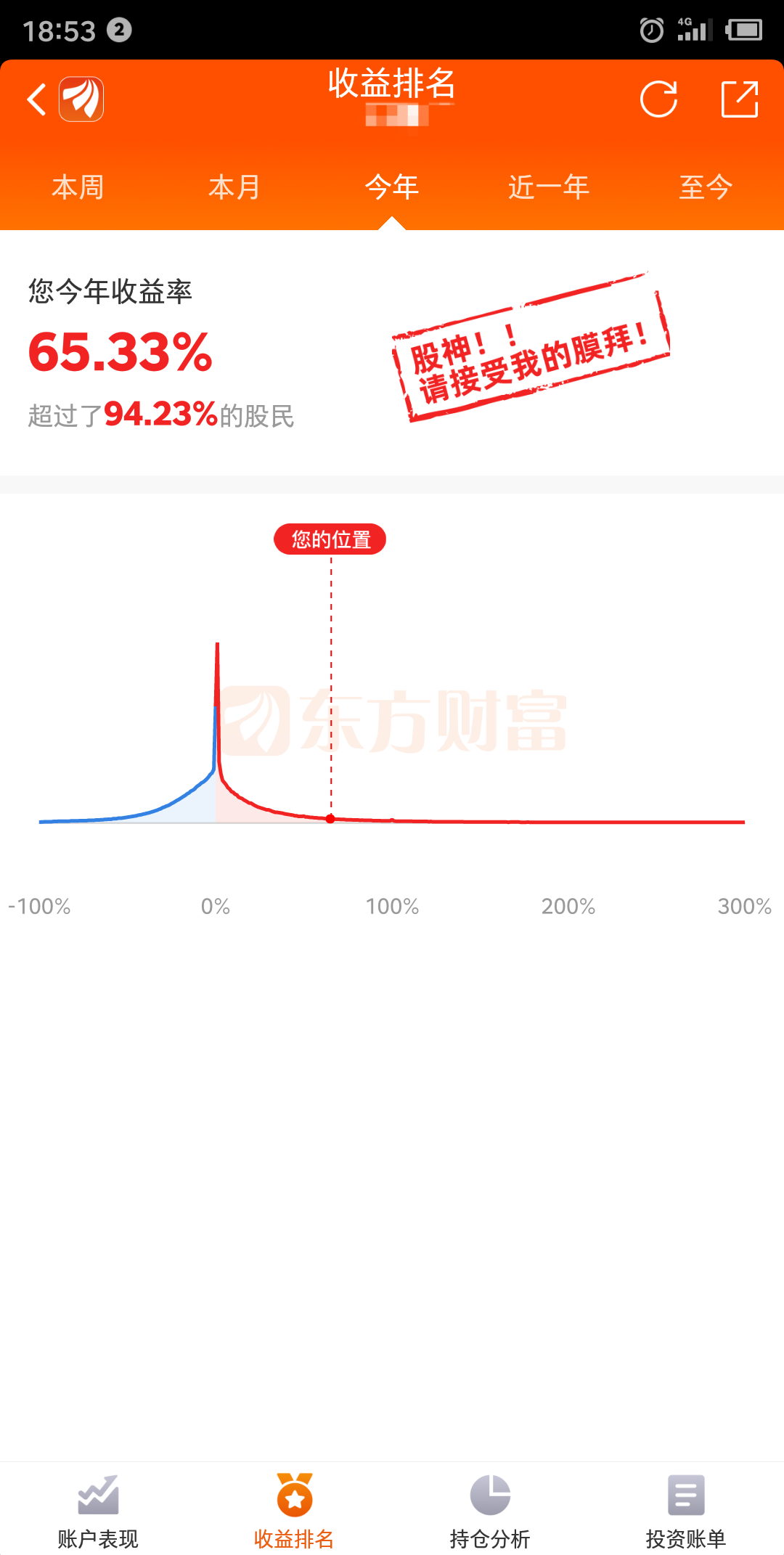Select the 今年 tab
The width and height of the screenshot is (784, 1555).
tap(392, 187)
